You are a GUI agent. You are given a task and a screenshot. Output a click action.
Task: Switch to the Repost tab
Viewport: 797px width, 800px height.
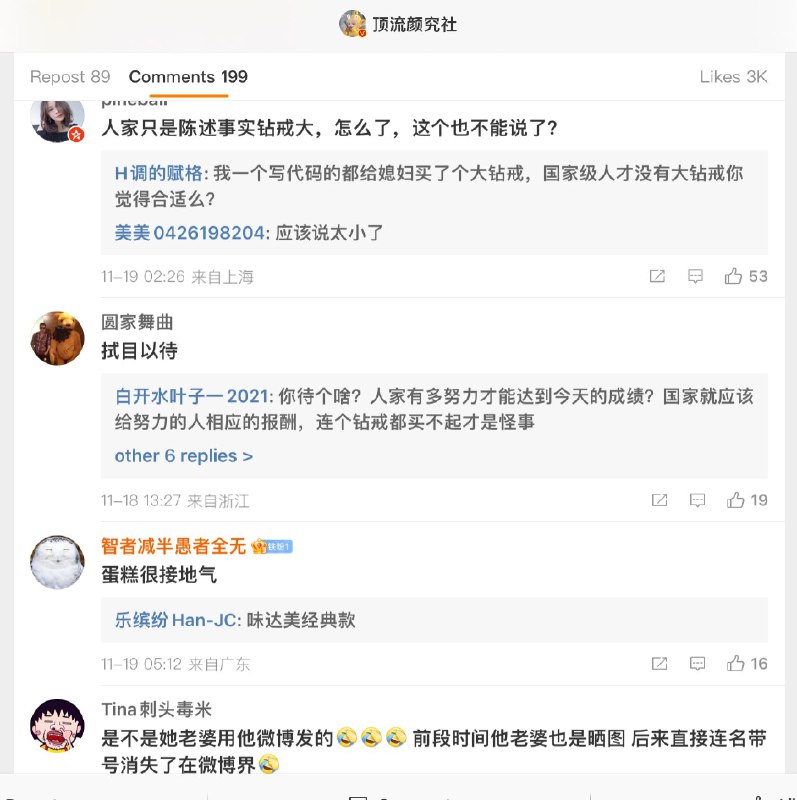coord(70,77)
